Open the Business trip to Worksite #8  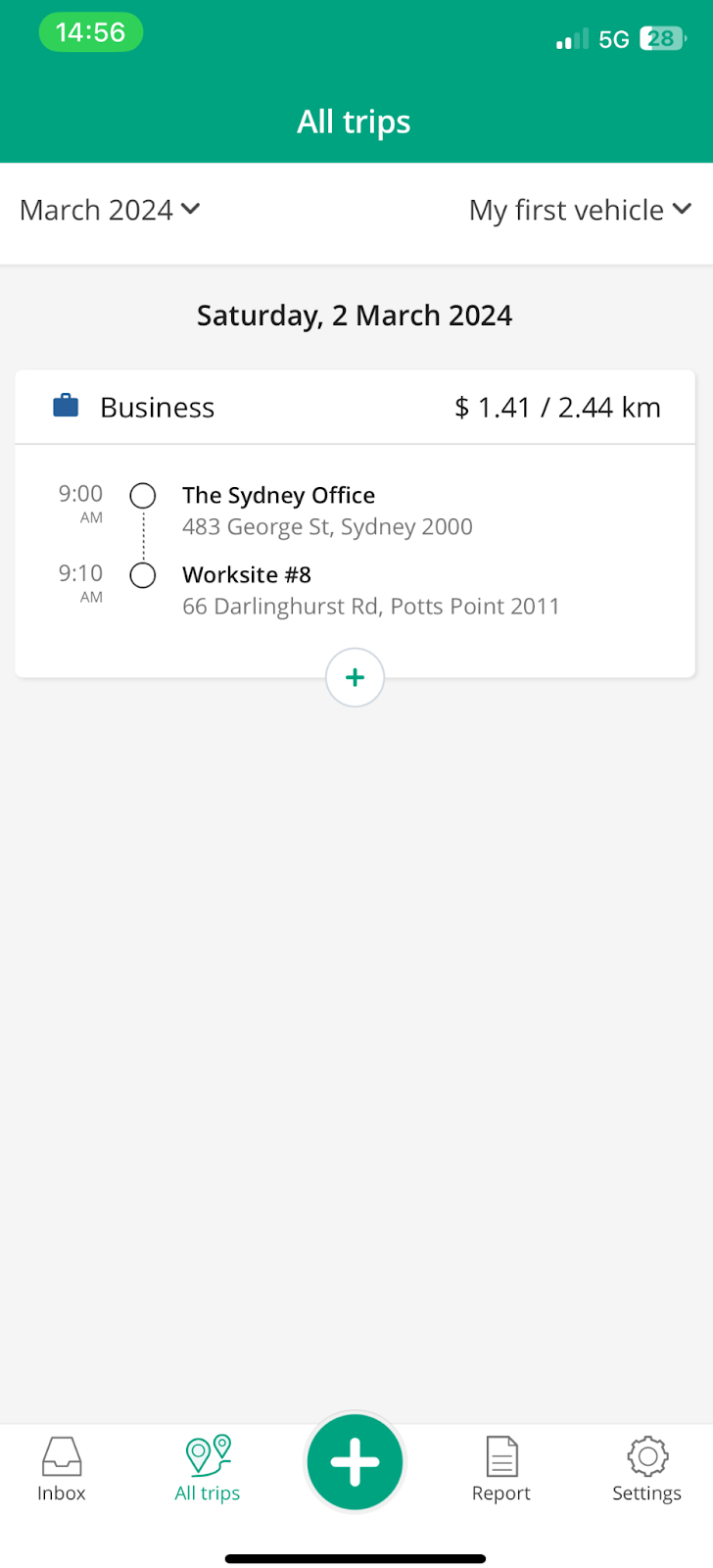[x=355, y=523]
